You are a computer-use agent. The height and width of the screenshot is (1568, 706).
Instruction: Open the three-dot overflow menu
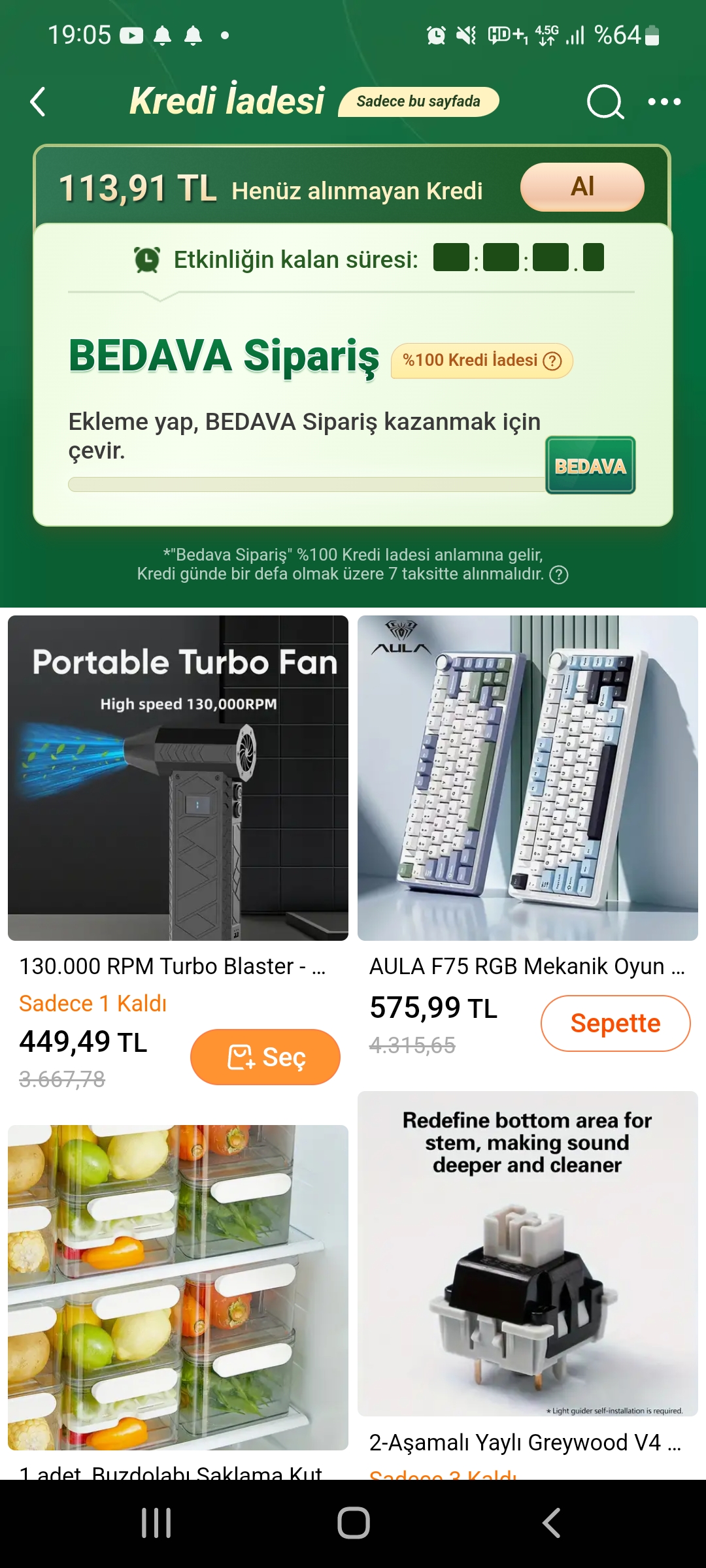click(664, 102)
